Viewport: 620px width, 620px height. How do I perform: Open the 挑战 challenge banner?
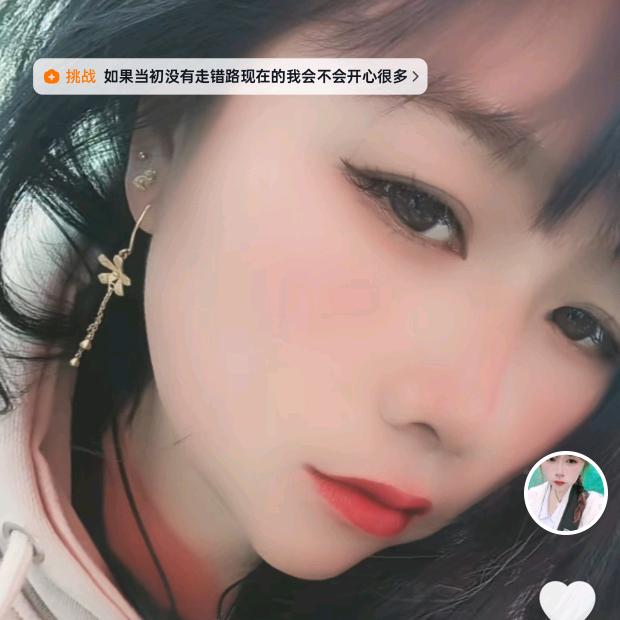[230, 76]
